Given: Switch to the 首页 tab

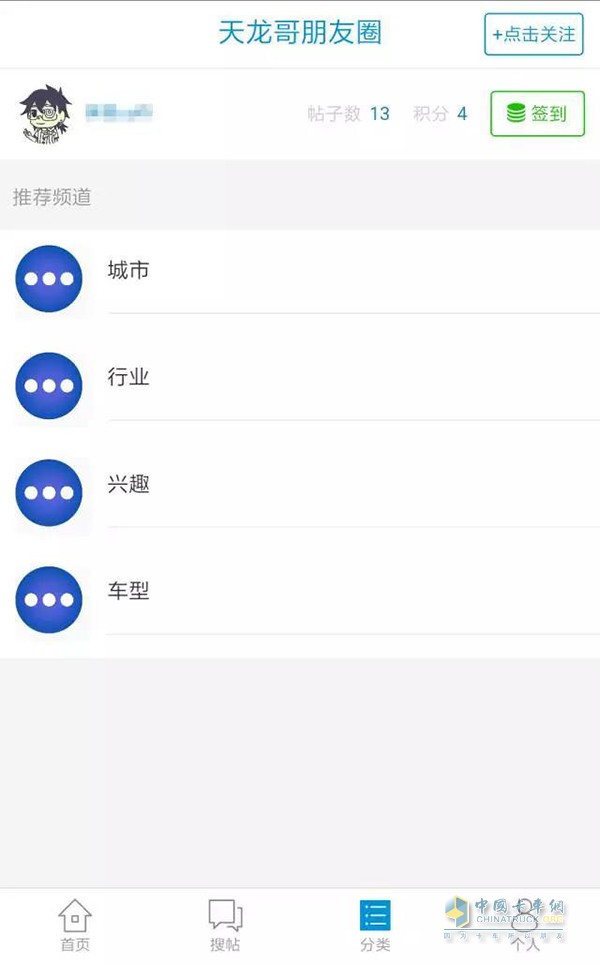Looking at the screenshot, I should [75, 925].
